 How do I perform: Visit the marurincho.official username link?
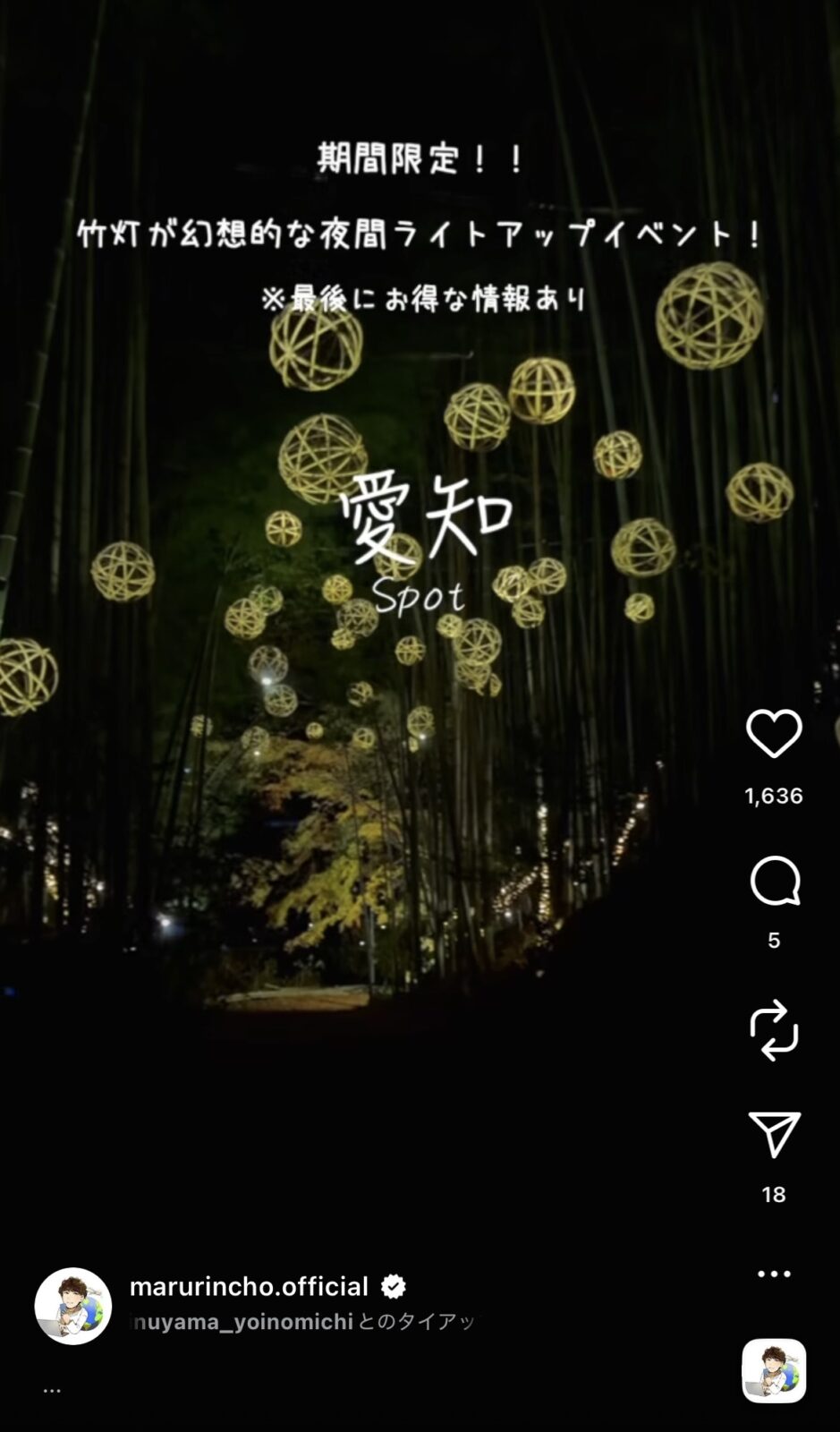click(249, 1287)
